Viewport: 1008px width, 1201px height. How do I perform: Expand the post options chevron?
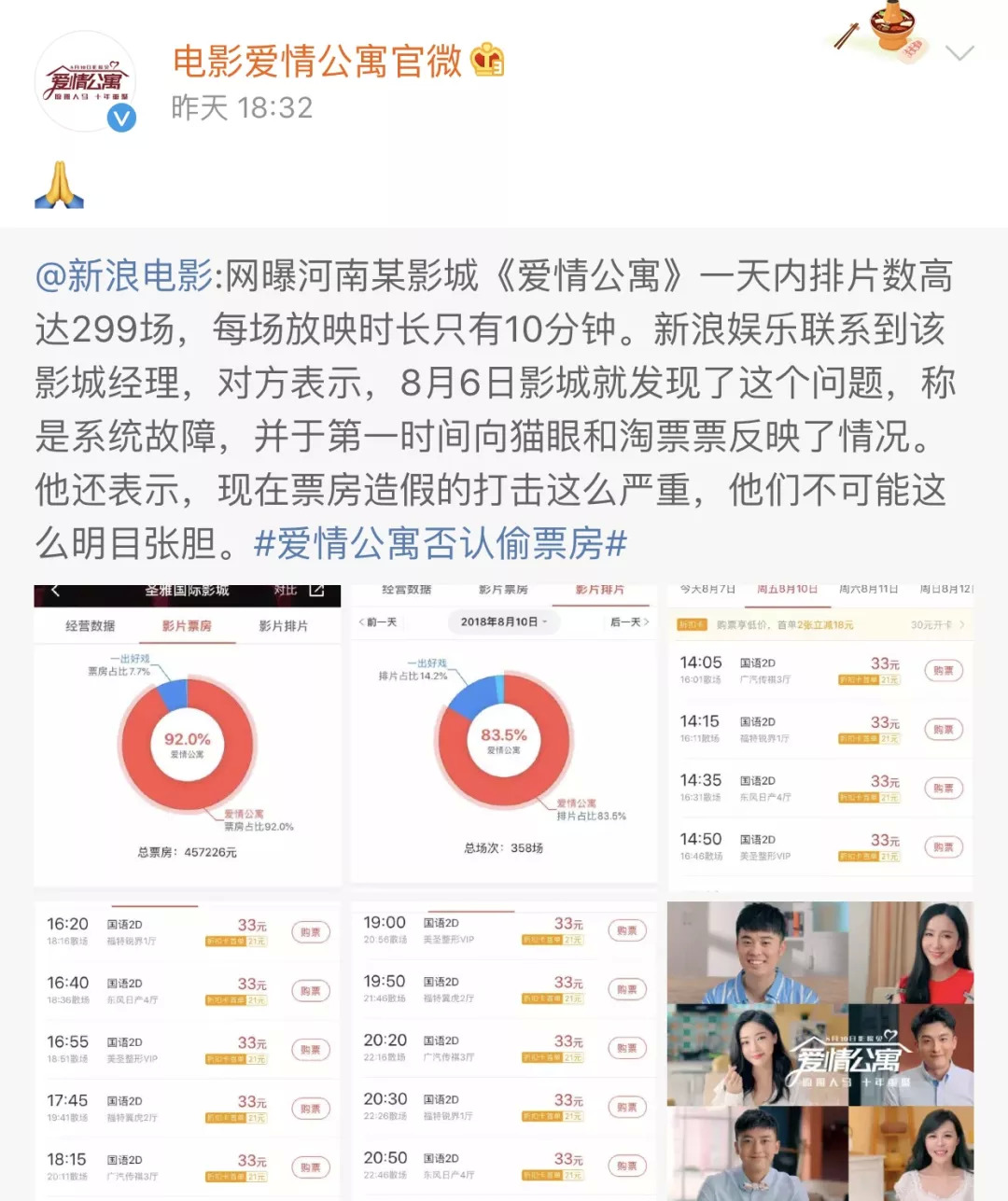point(959,53)
